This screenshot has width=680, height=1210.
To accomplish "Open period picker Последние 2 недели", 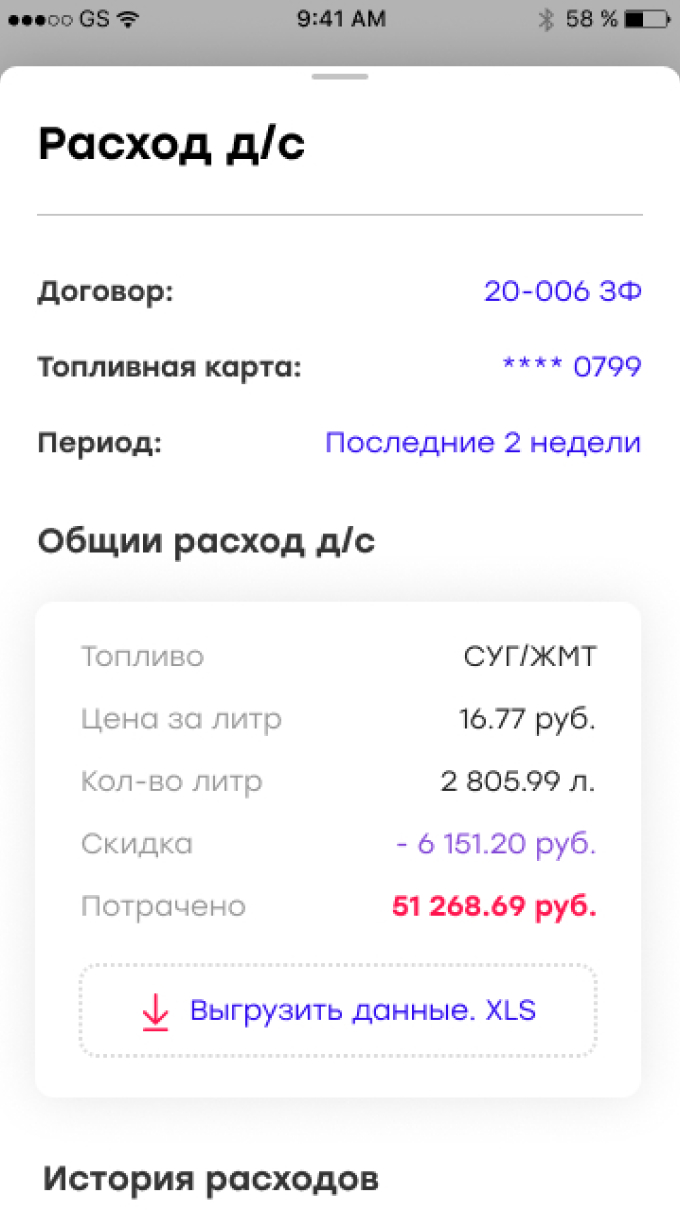I will click(483, 443).
